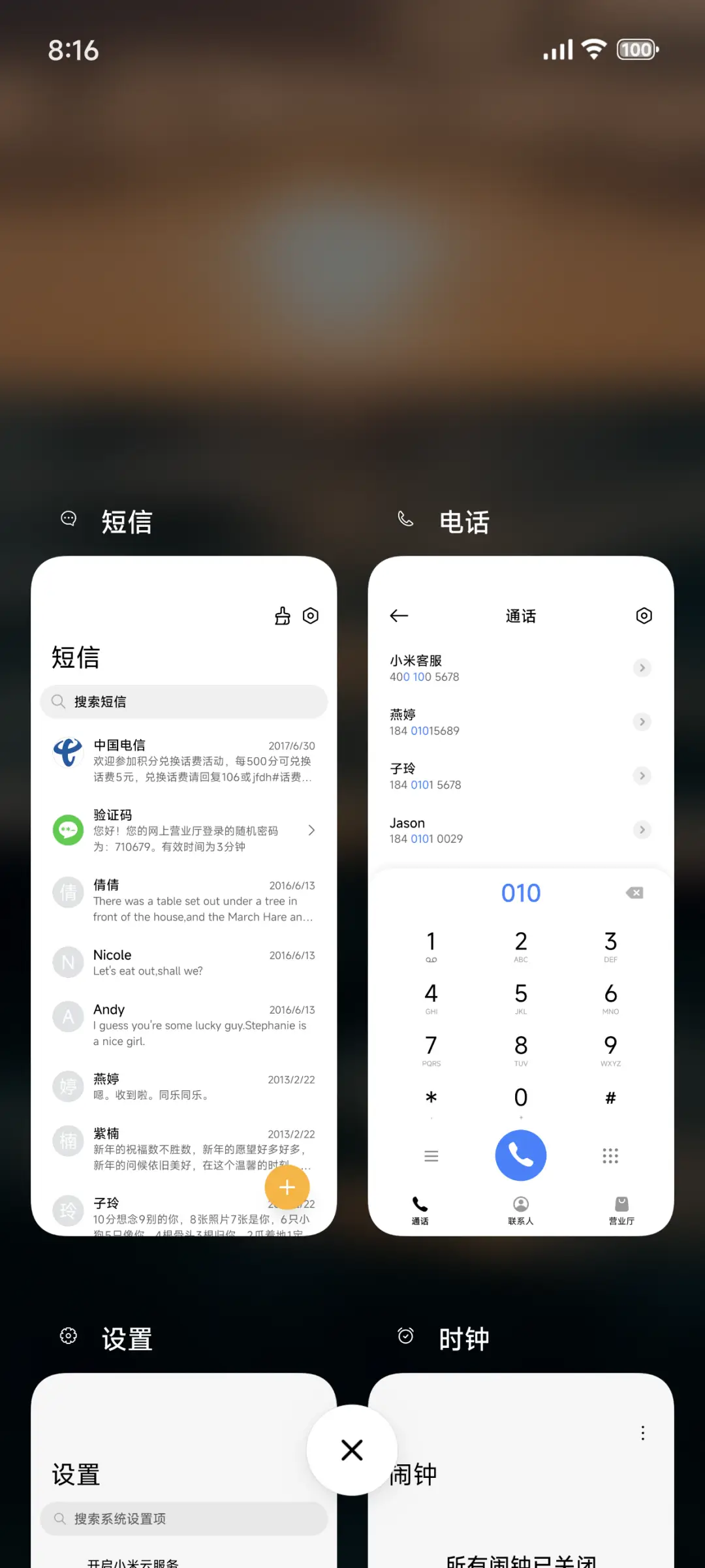
Task: Switch to the 联系人 tab
Action: (520, 1209)
